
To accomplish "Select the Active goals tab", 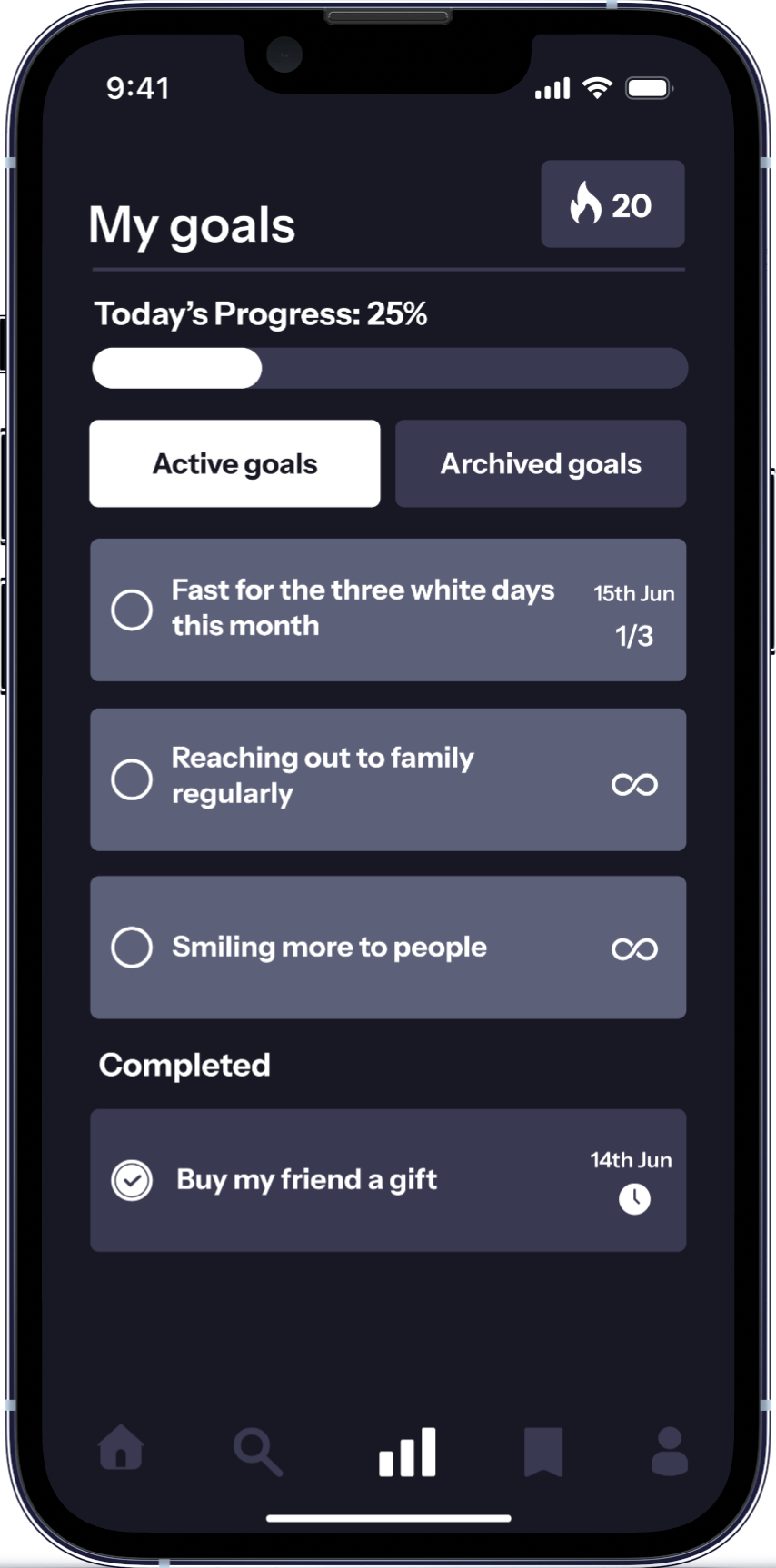I will click(x=234, y=463).
